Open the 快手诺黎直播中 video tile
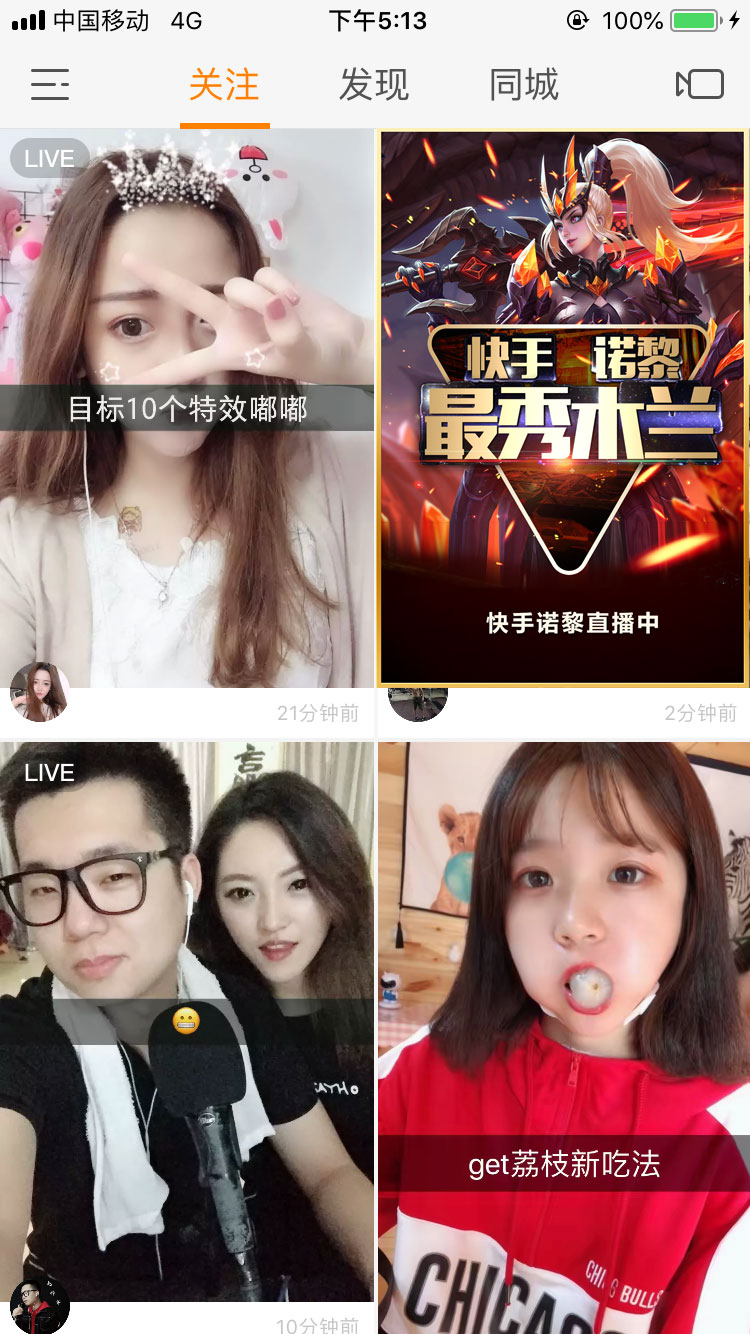 [563, 408]
